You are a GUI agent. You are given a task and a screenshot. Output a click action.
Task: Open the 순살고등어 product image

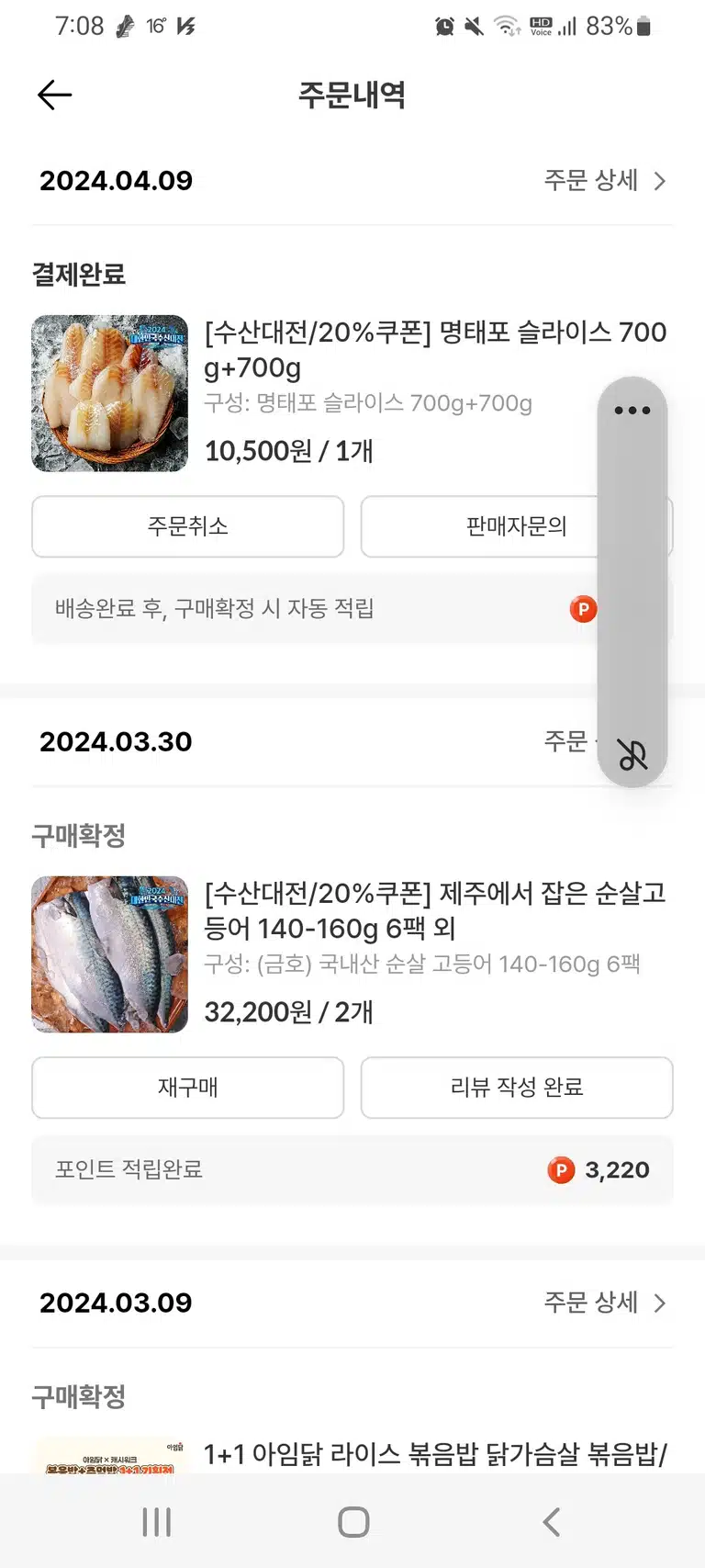[110, 954]
